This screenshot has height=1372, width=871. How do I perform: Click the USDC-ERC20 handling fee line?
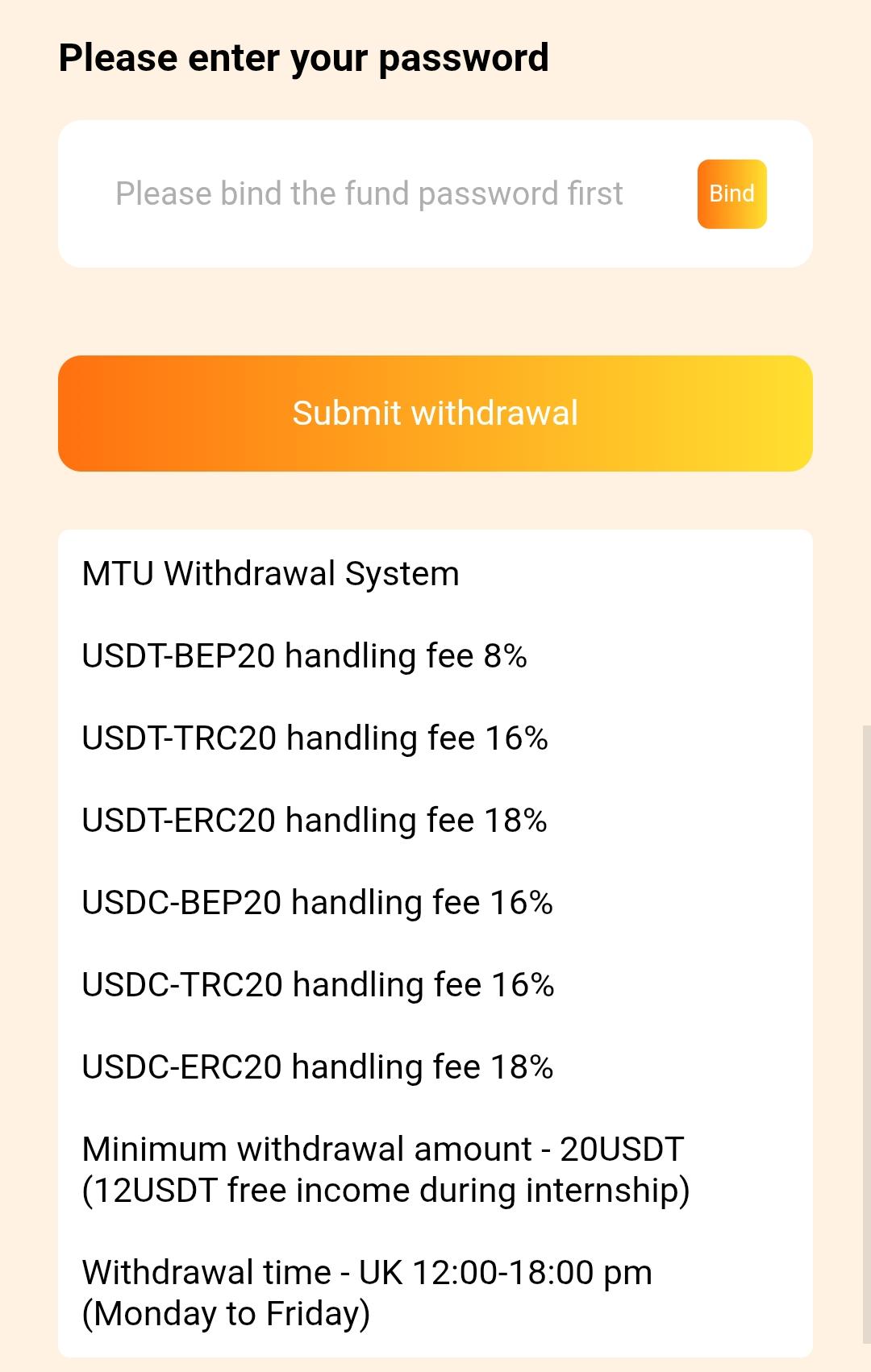[317, 1066]
